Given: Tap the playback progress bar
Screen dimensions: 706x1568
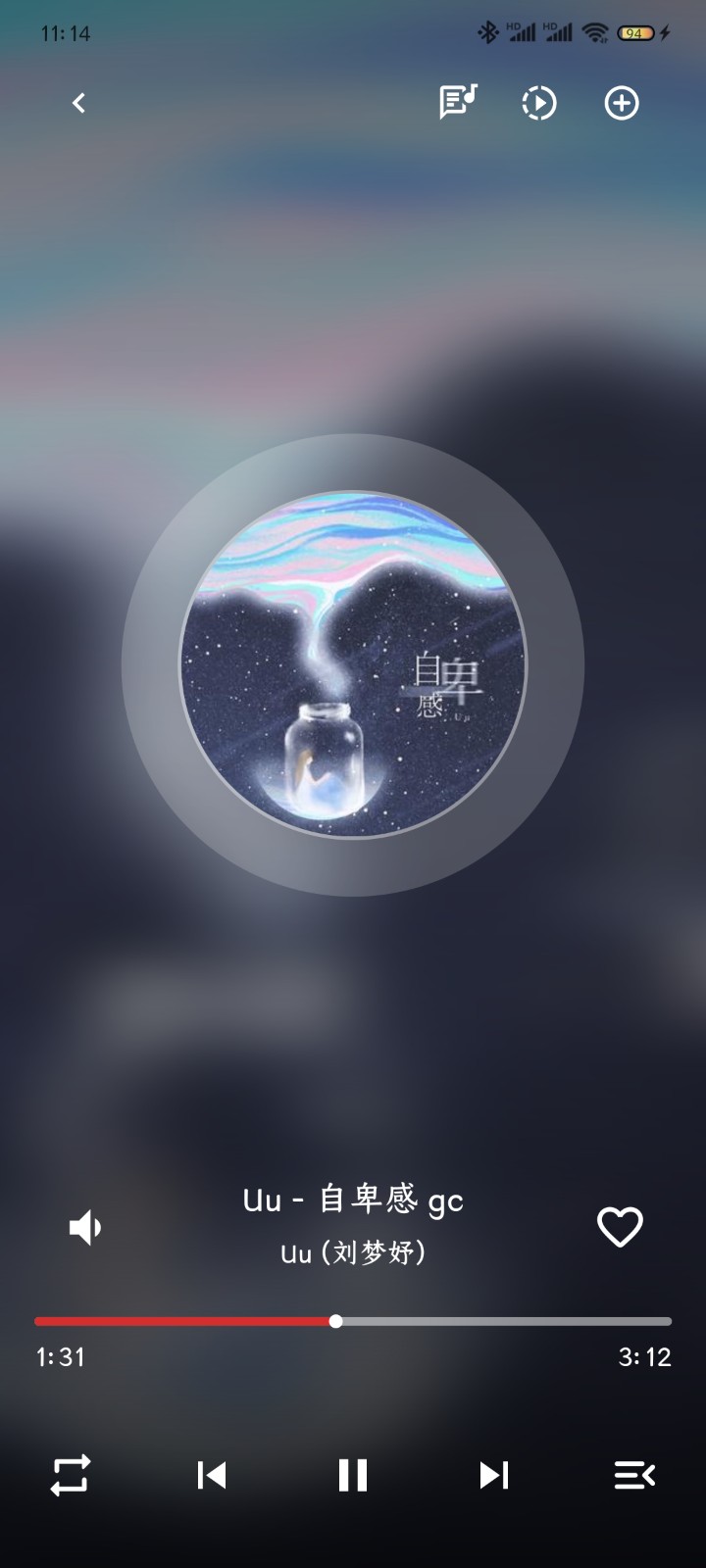Looking at the screenshot, I should [x=353, y=1321].
